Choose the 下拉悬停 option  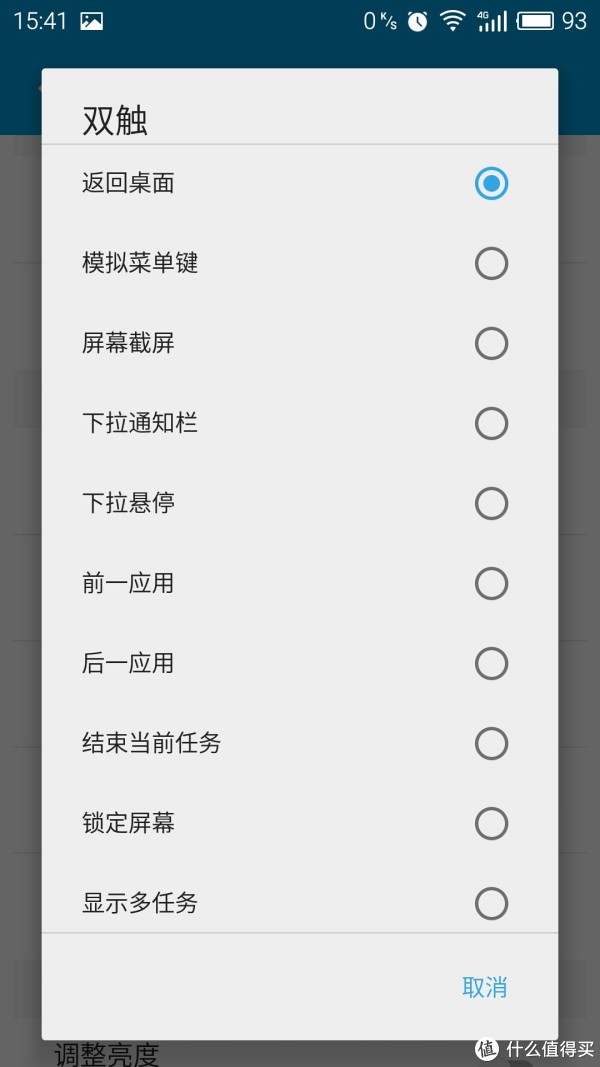[x=299, y=504]
